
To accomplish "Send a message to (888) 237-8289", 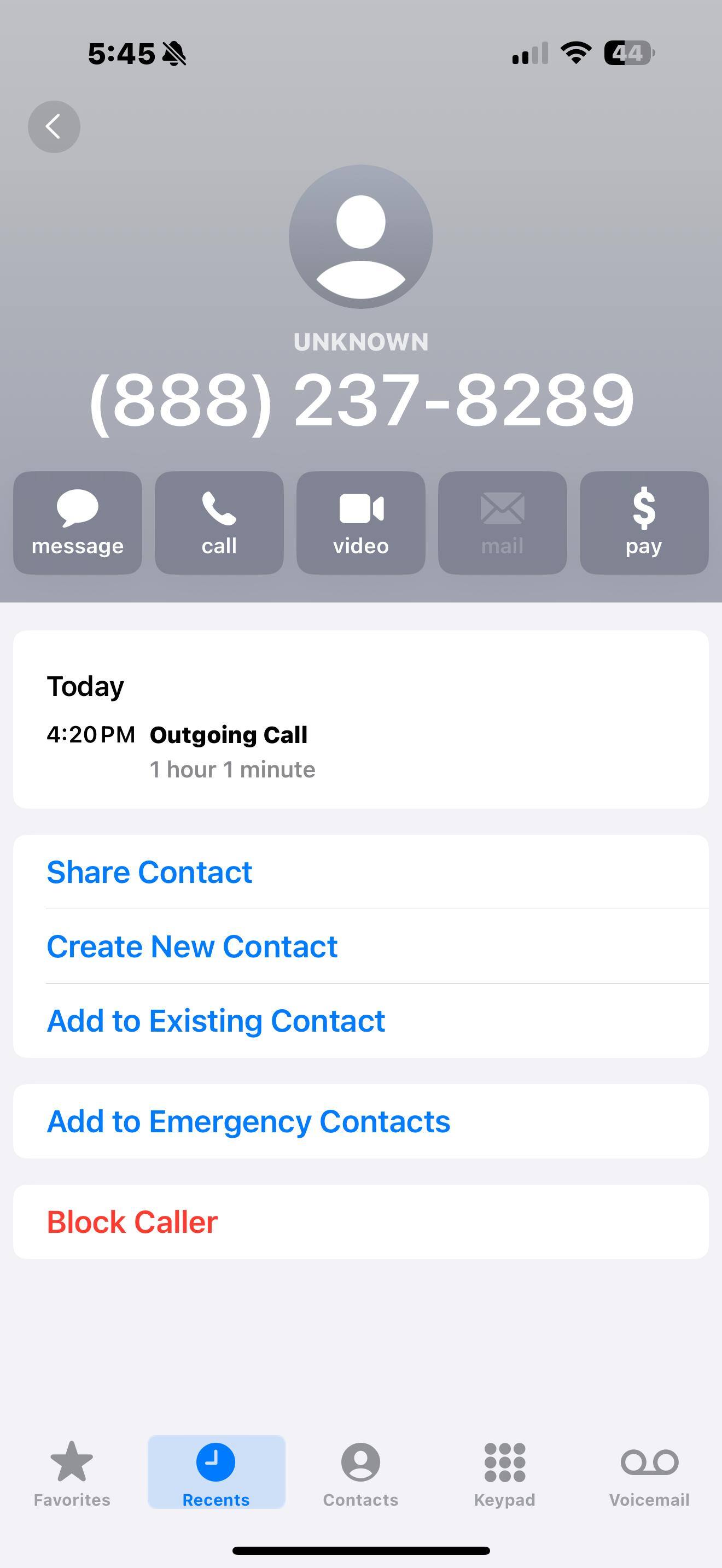I will (77, 522).
